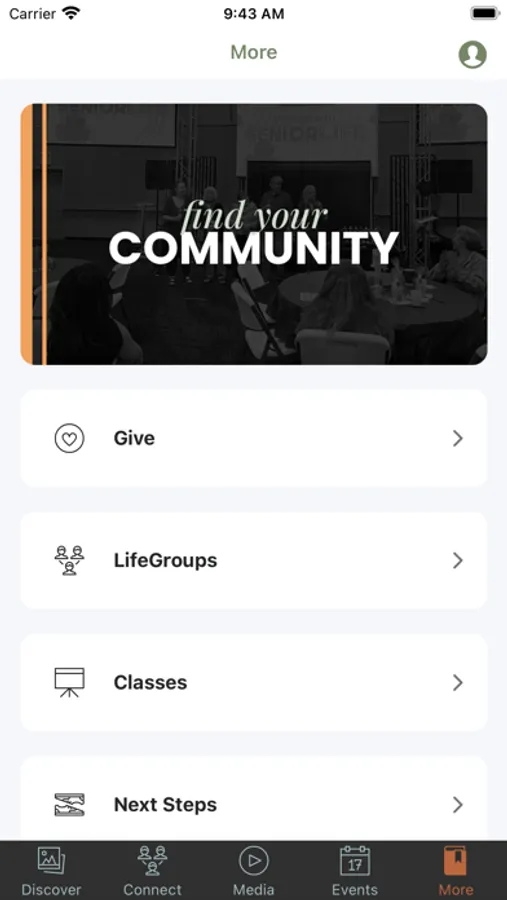507x900 pixels.
Task: Go to Classes
Action: pos(254,682)
